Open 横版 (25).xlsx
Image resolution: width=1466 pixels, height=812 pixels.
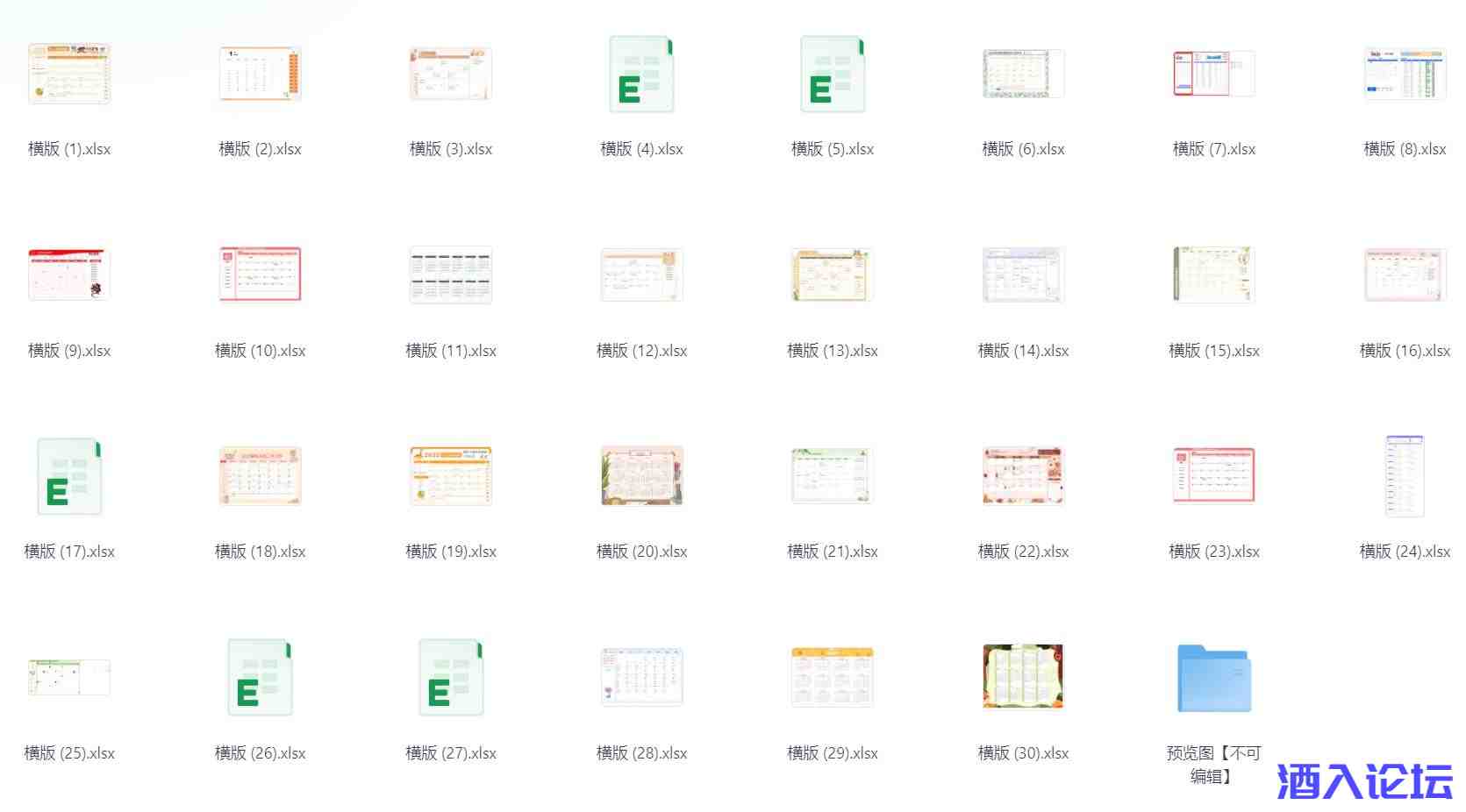click(x=69, y=678)
